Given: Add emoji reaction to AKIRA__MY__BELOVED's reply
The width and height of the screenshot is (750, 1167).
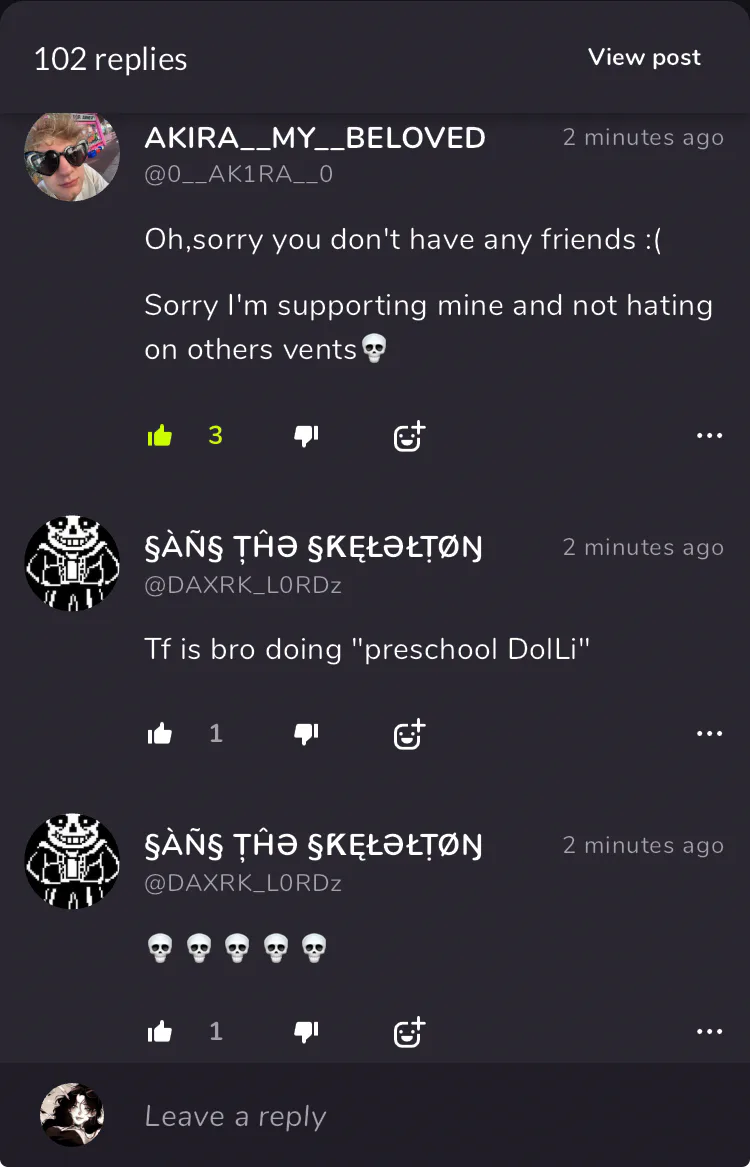Looking at the screenshot, I should coord(408,436).
